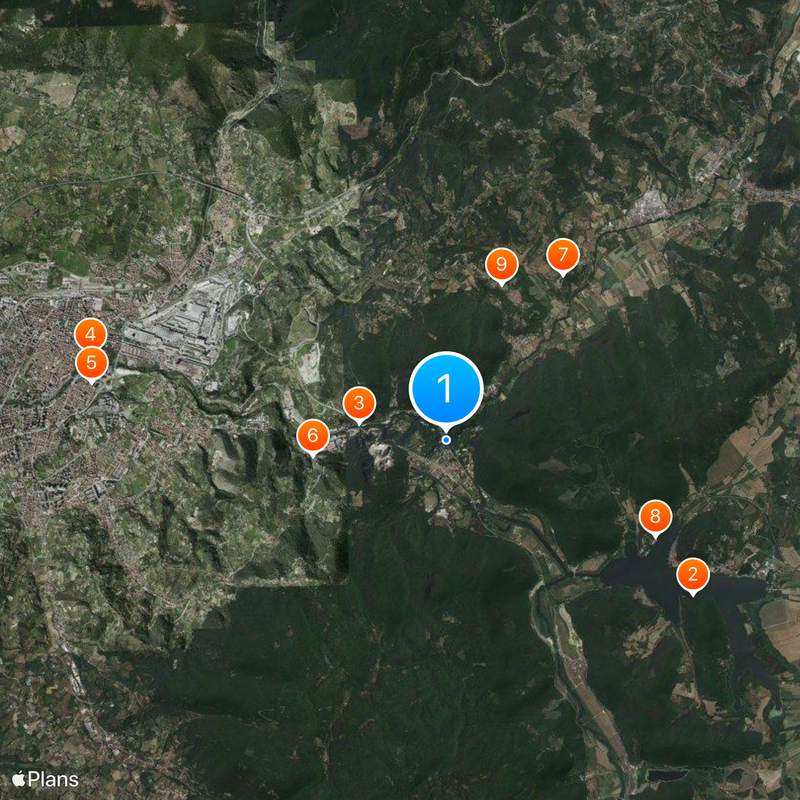800x800 pixels.
Task: Open orange map pin number 3
Action: [x=359, y=404]
